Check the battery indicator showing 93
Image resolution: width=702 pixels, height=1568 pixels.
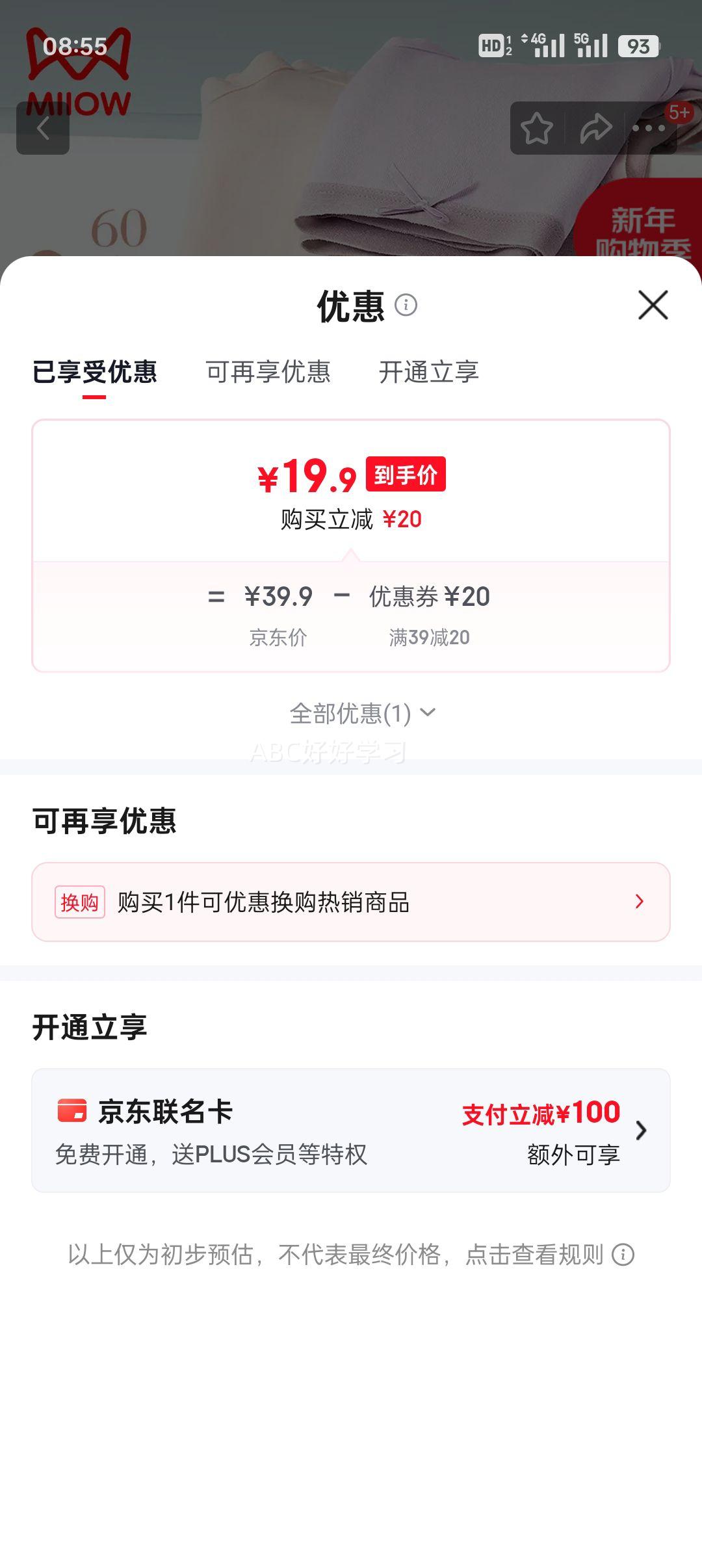point(640,46)
